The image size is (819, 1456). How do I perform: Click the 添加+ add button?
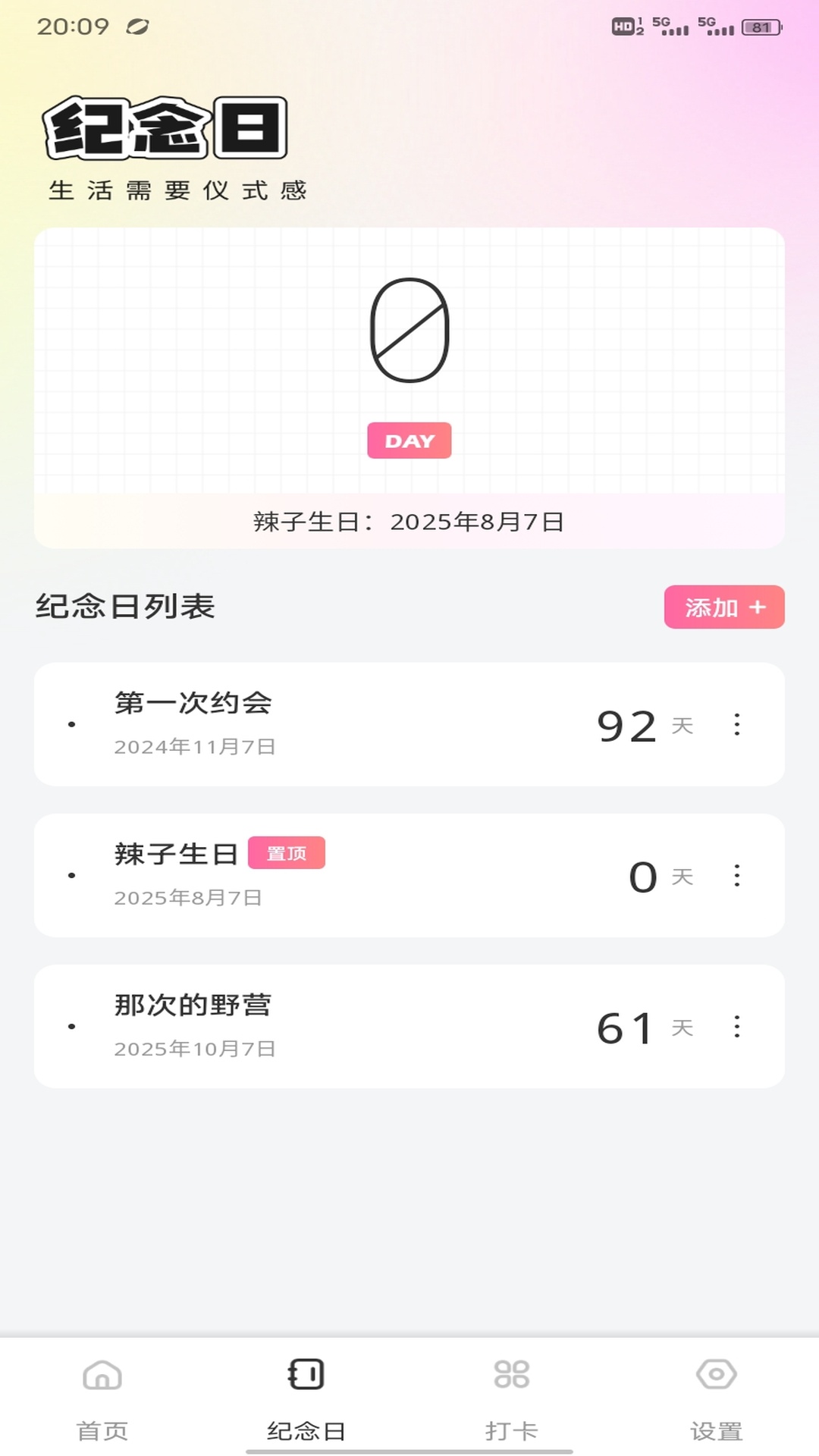pyautogui.click(x=723, y=607)
